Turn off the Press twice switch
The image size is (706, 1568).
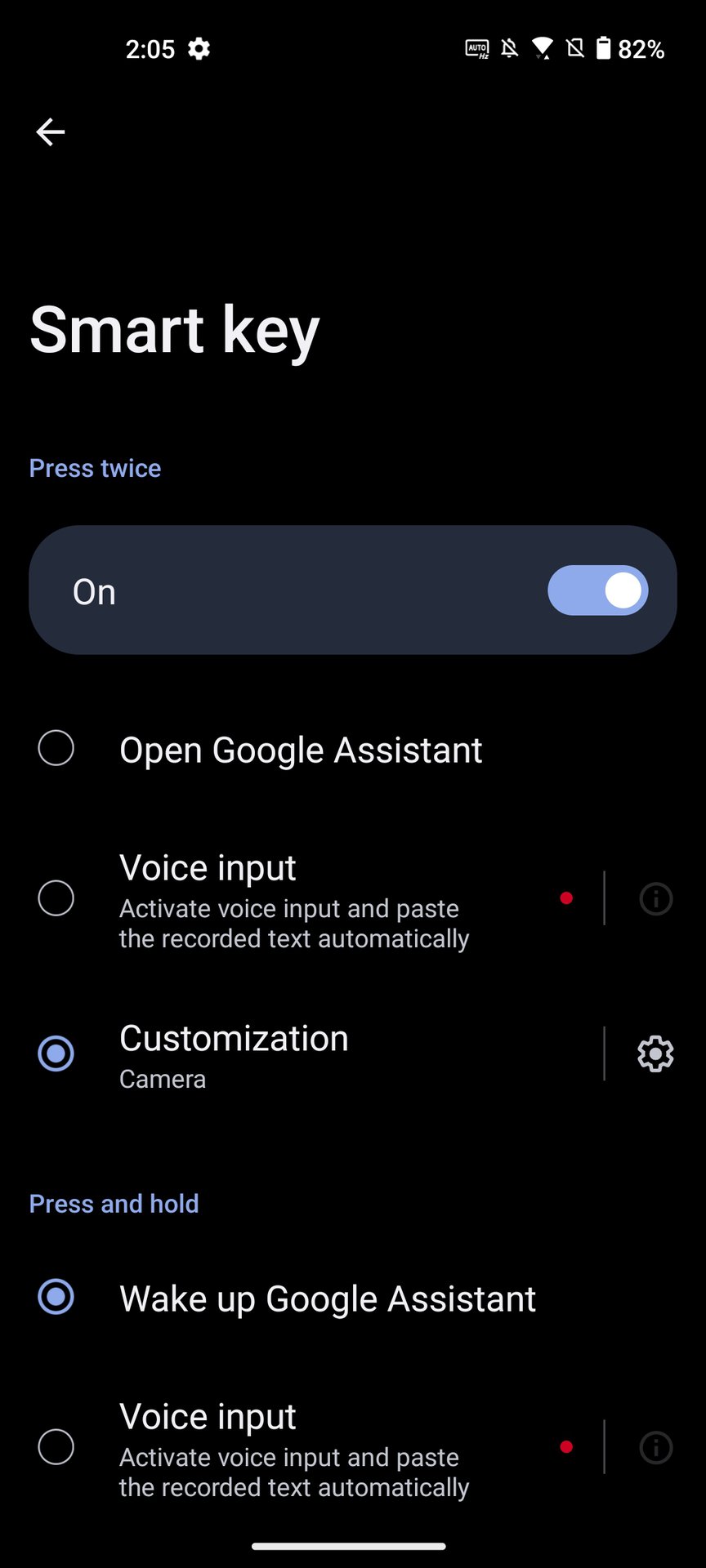[597, 590]
